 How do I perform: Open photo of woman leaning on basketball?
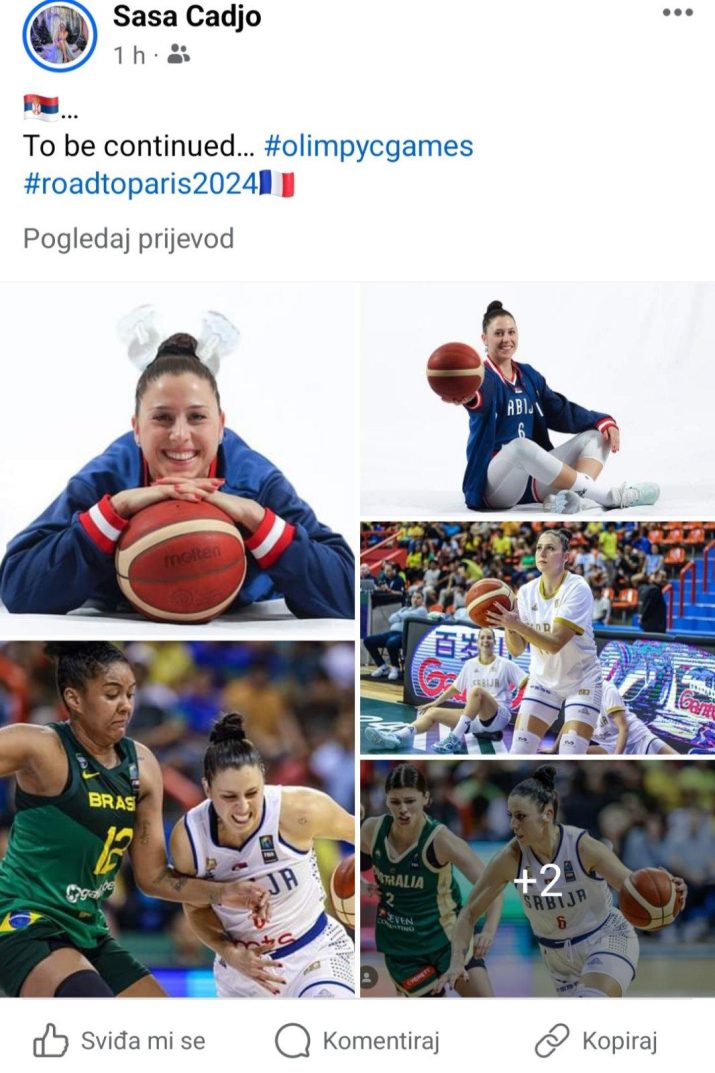[x=177, y=460]
